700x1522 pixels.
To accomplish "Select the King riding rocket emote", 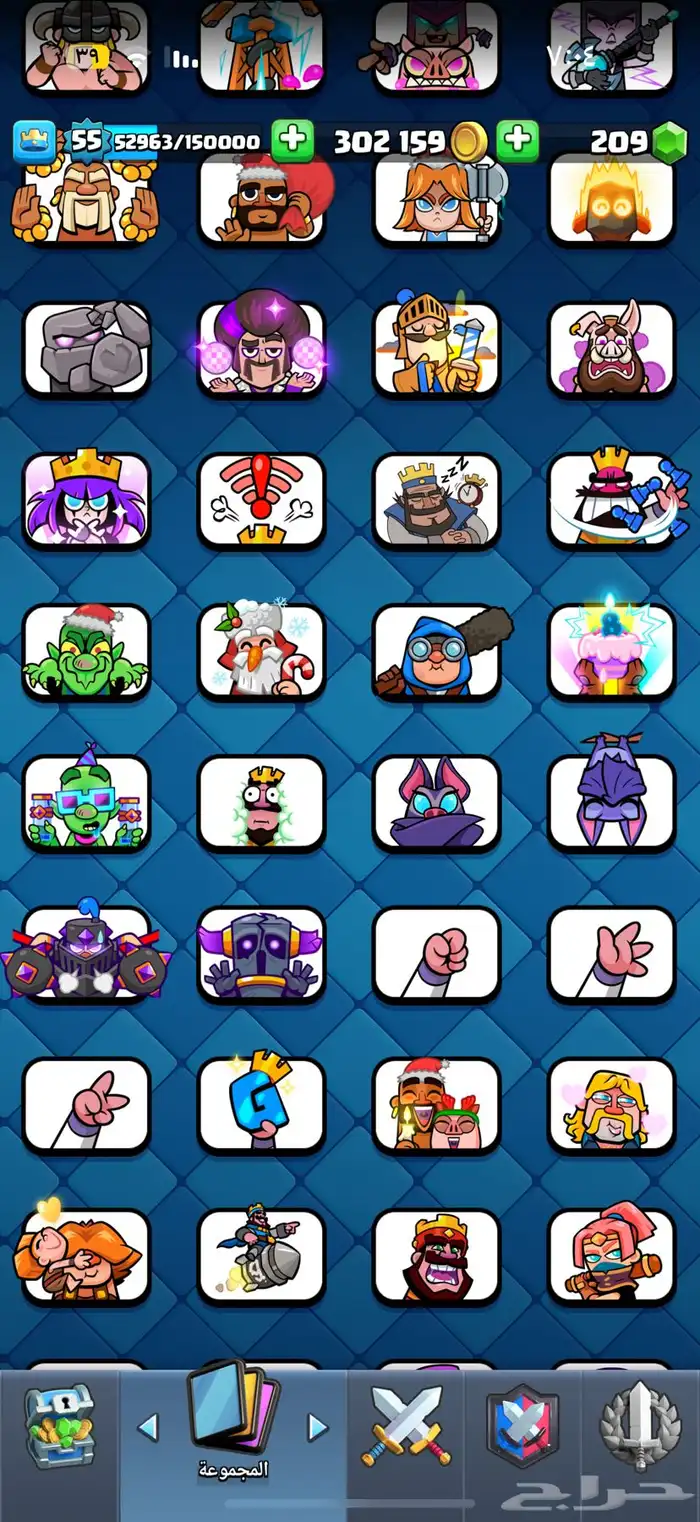I will click(x=262, y=1256).
